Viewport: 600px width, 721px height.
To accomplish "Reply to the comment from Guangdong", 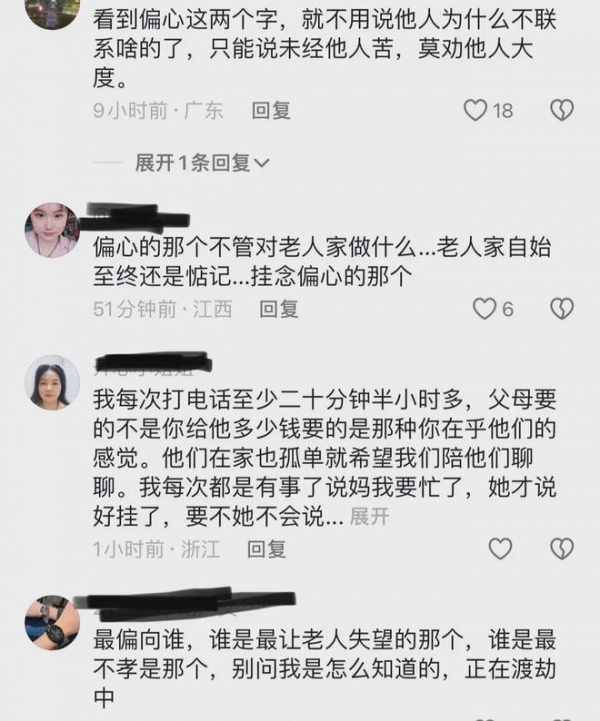I will (271, 111).
